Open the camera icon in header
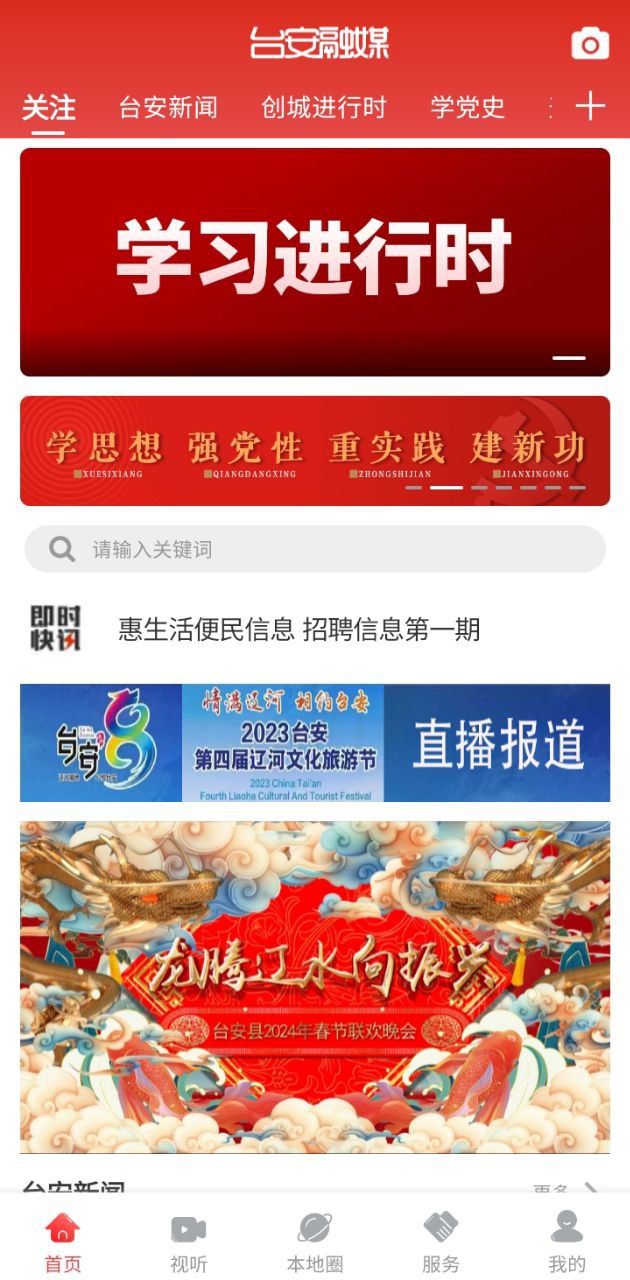 pyautogui.click(x=590, y=44)
